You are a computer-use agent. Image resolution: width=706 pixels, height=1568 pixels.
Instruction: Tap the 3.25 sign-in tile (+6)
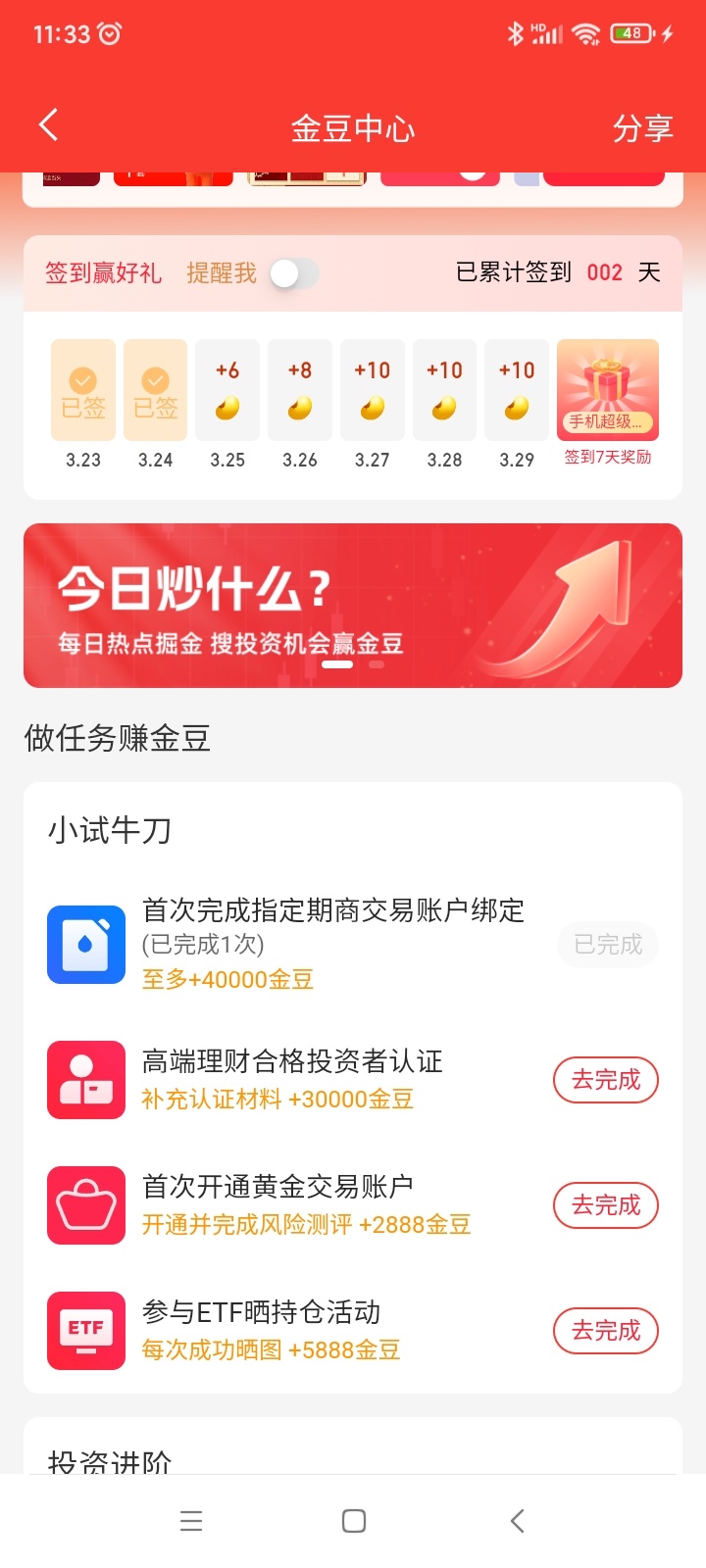(227, 391)
